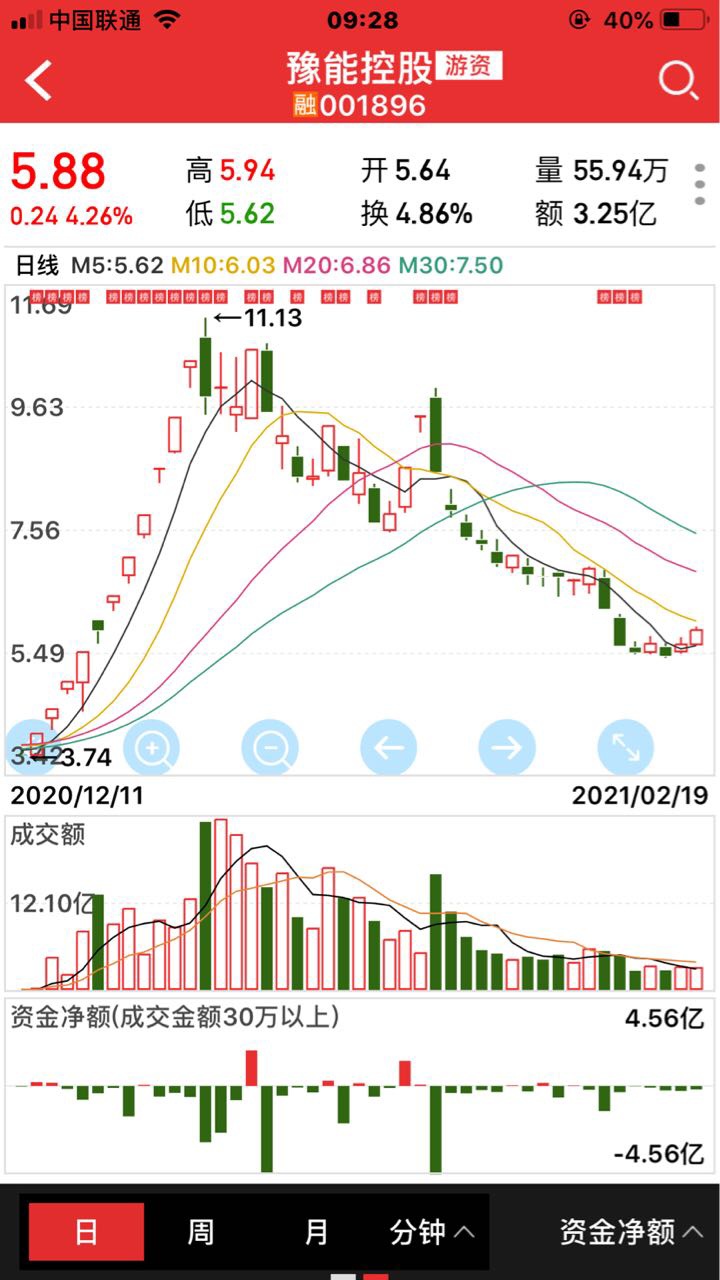
Task: Shift the chart right with the arrow
Action: tap(507, 747)
